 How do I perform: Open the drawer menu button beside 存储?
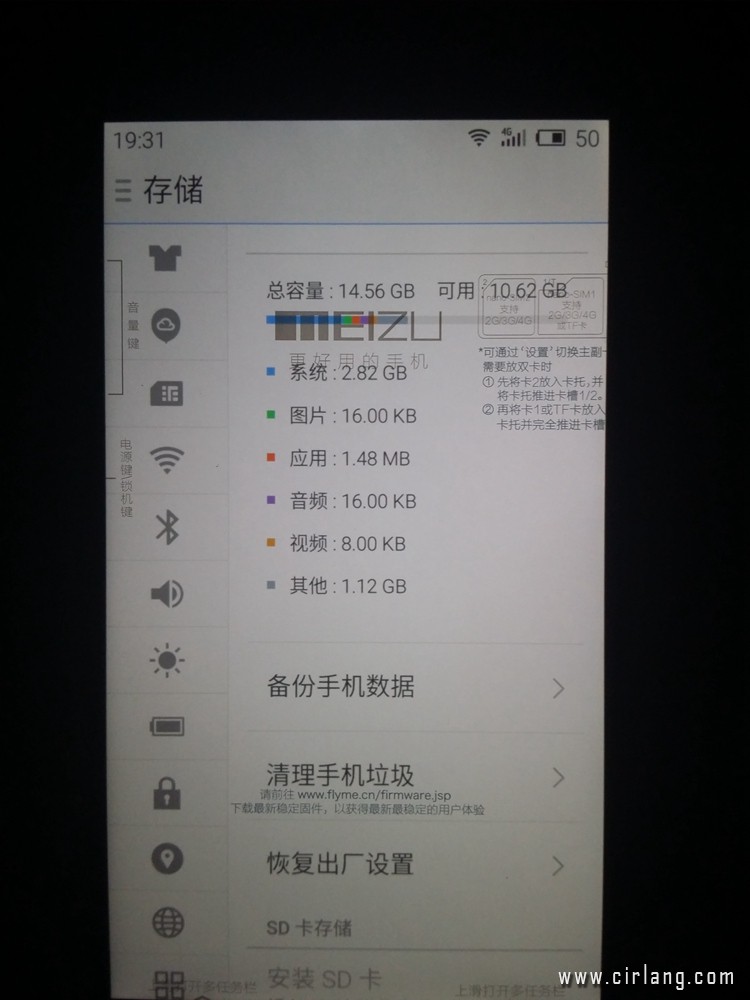pyautogui.click(x=123, y=190)
